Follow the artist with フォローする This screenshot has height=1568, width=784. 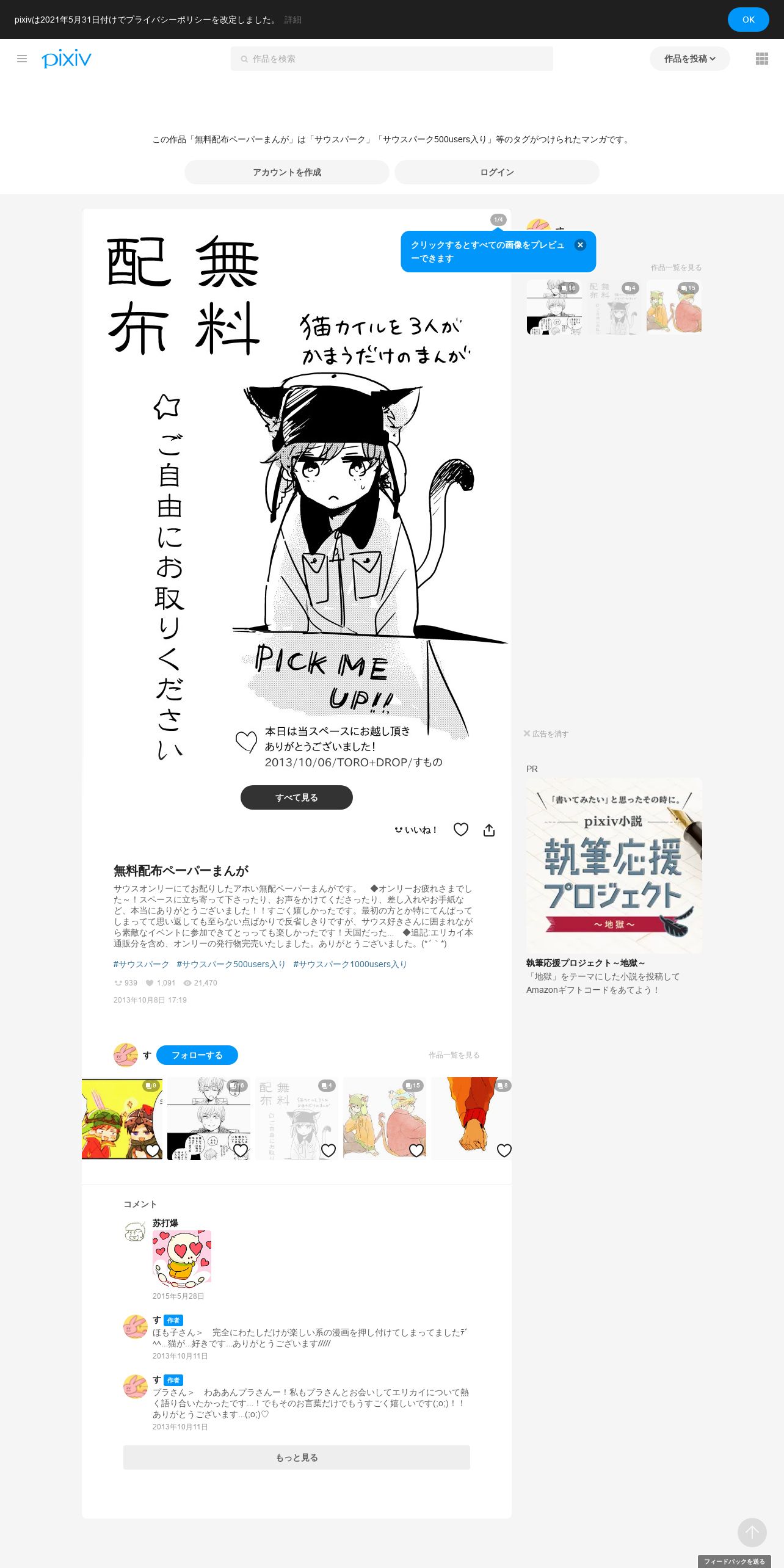pyautogui.click(x=197, y=1055)
